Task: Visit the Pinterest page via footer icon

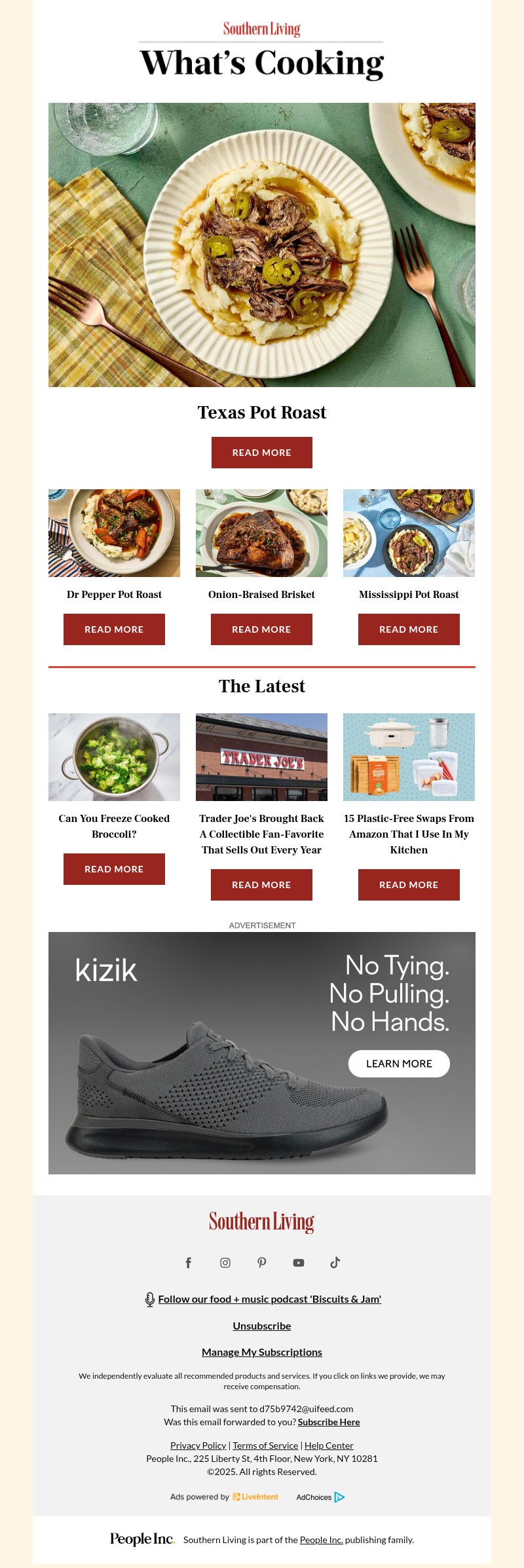Action: point(262,1262)
